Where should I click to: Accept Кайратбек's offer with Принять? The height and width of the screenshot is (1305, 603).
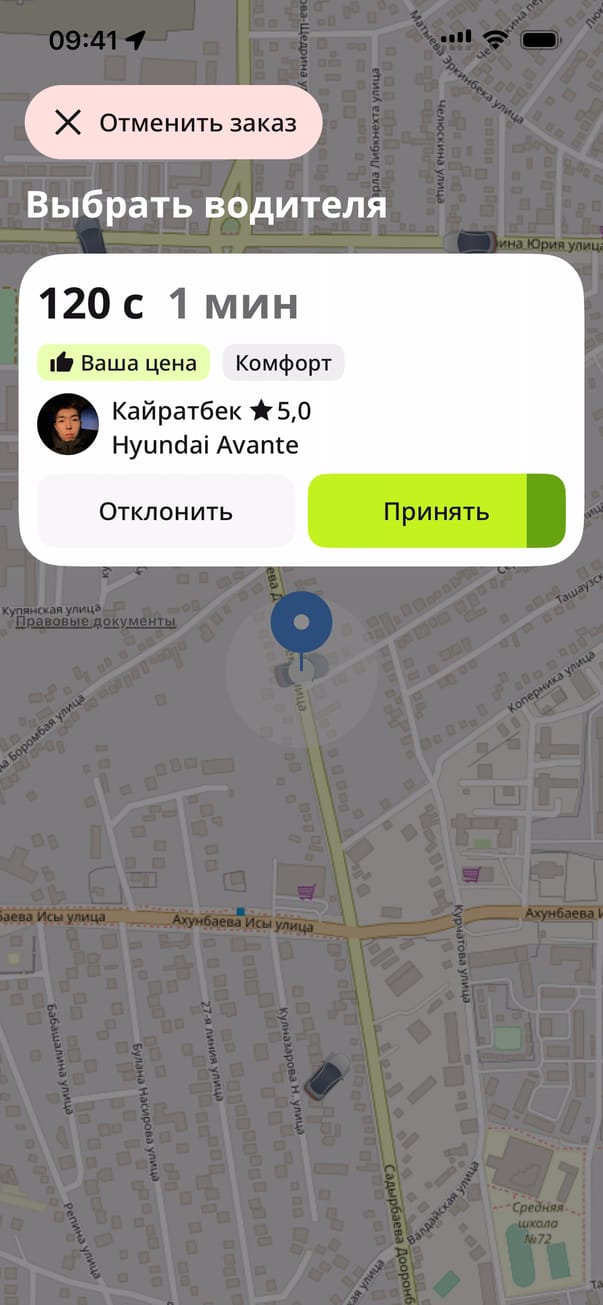[436, 511]
